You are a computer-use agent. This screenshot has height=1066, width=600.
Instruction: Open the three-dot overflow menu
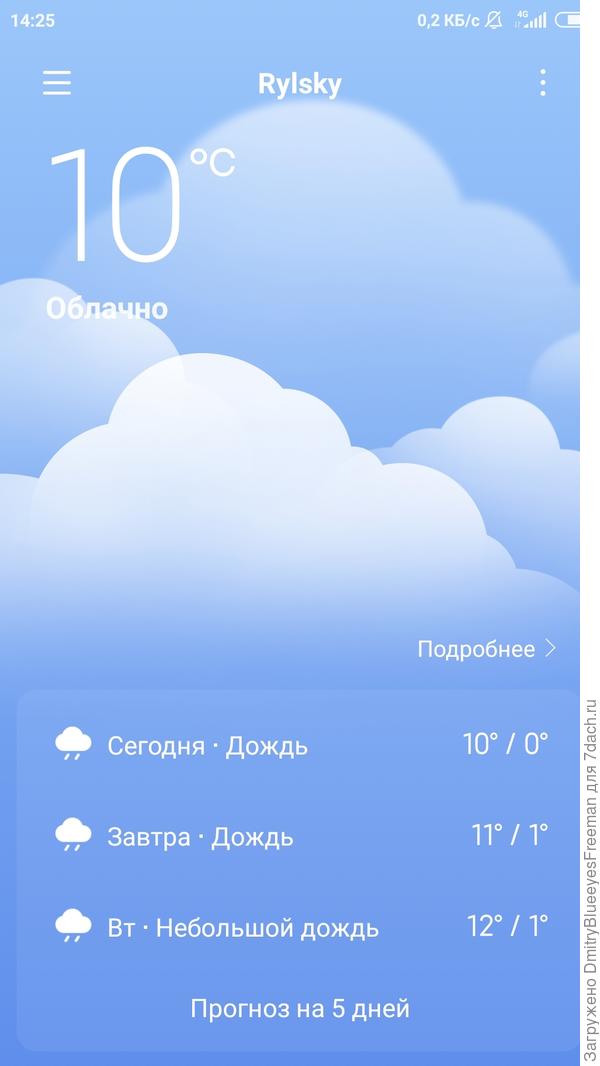542,83
